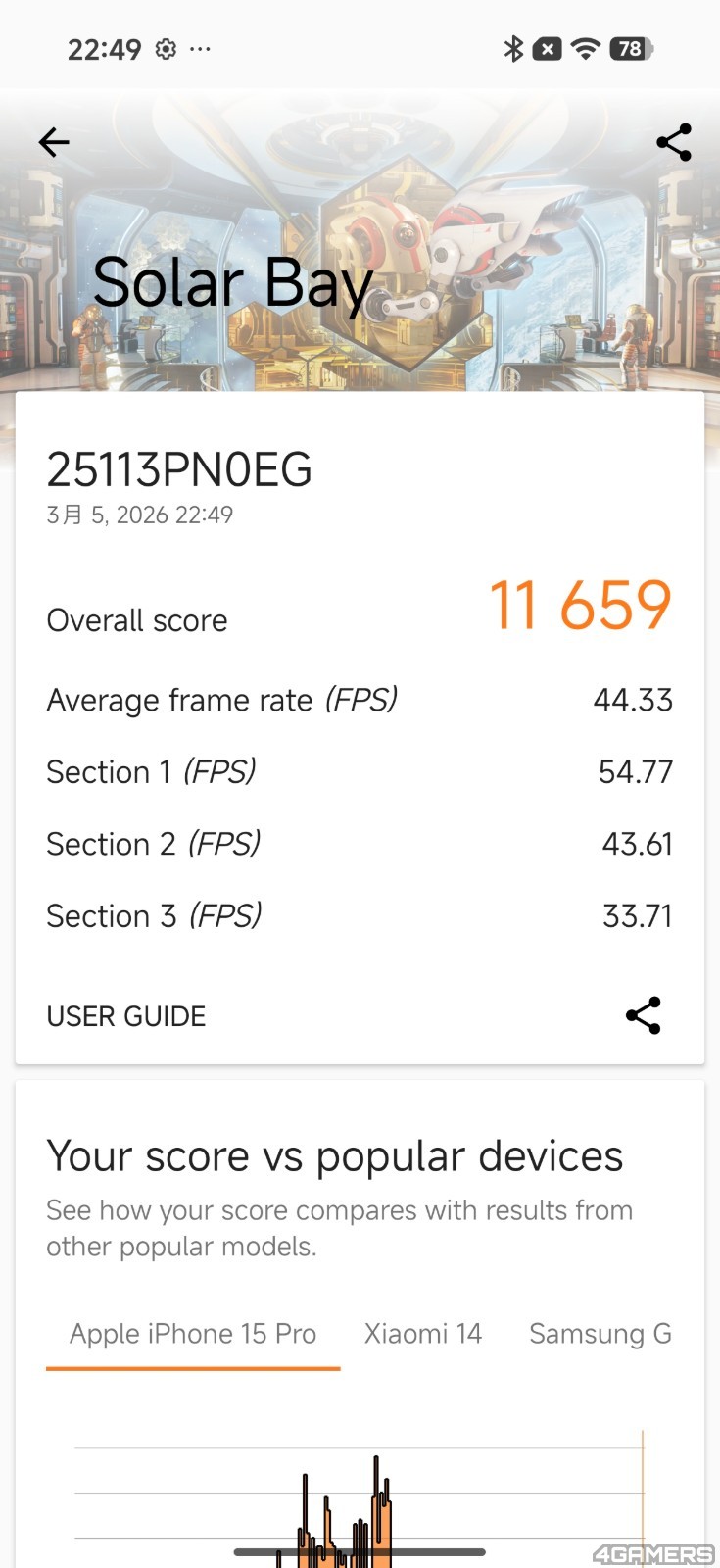
Task: Select the Apple iPhone 15 Pro tab
Action: coord(193,1334)
